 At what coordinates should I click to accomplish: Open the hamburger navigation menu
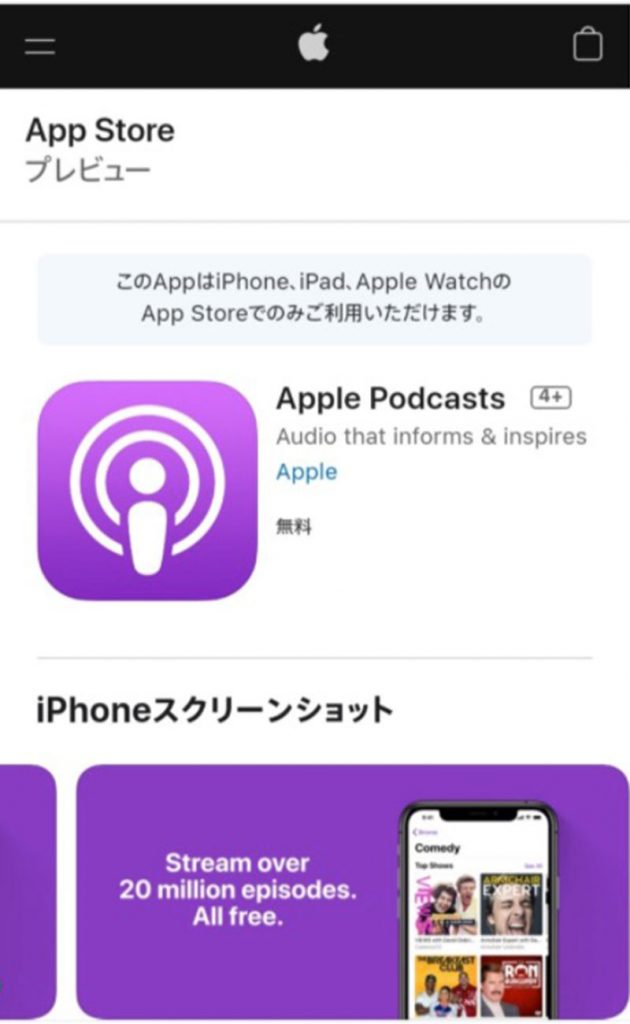[x=40, y=46]
